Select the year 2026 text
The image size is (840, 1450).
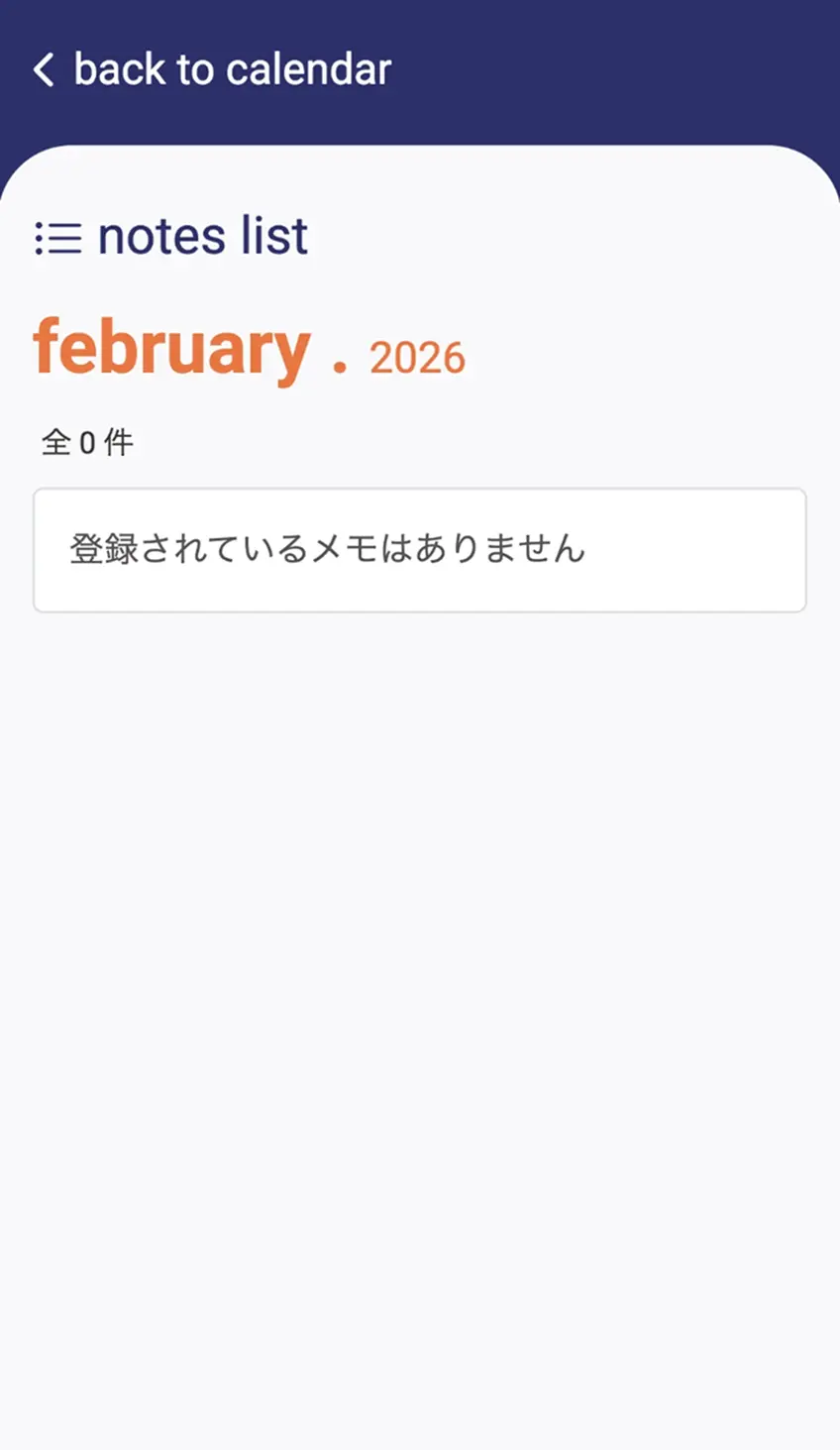point(417,358)
